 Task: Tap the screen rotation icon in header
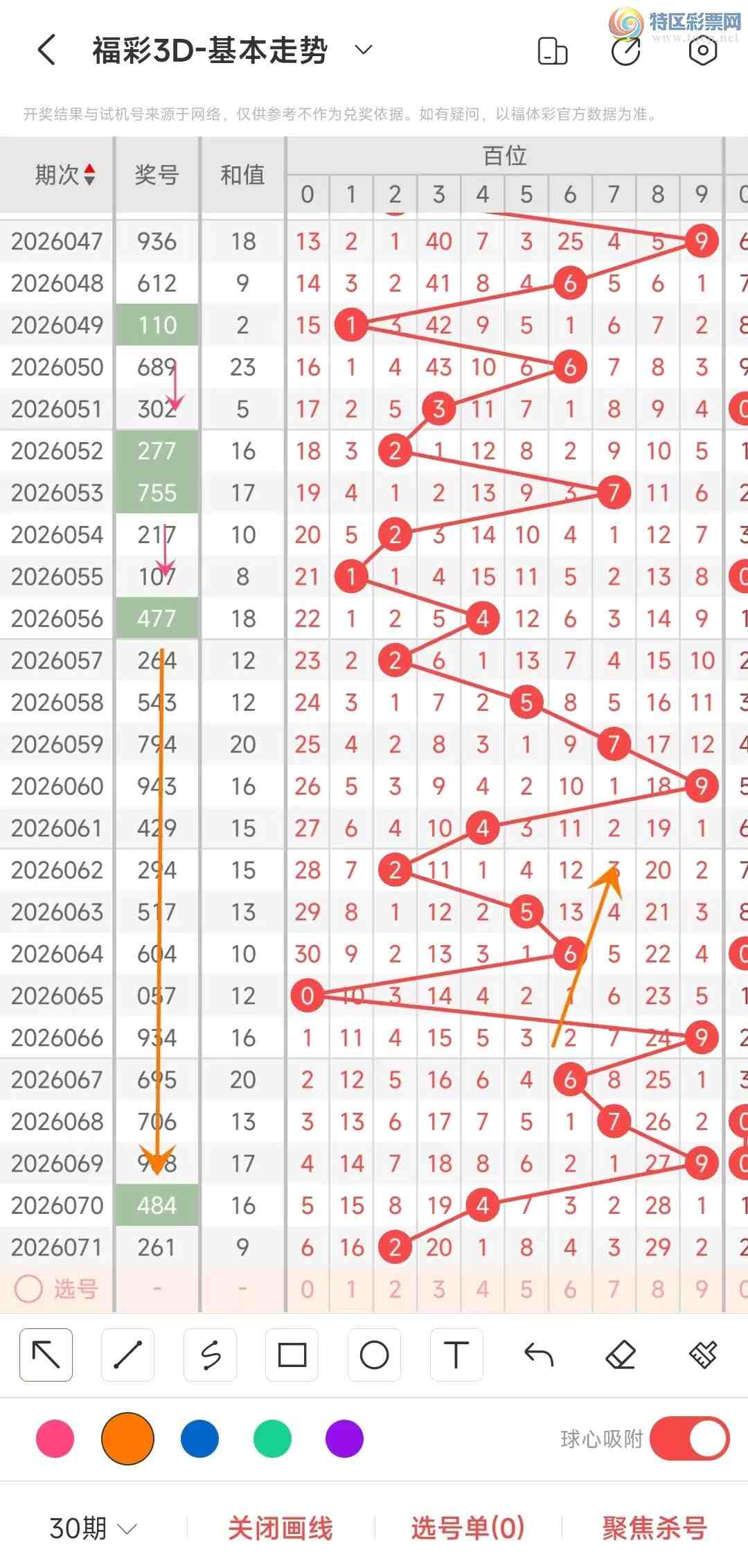click(x=553, y=51)
